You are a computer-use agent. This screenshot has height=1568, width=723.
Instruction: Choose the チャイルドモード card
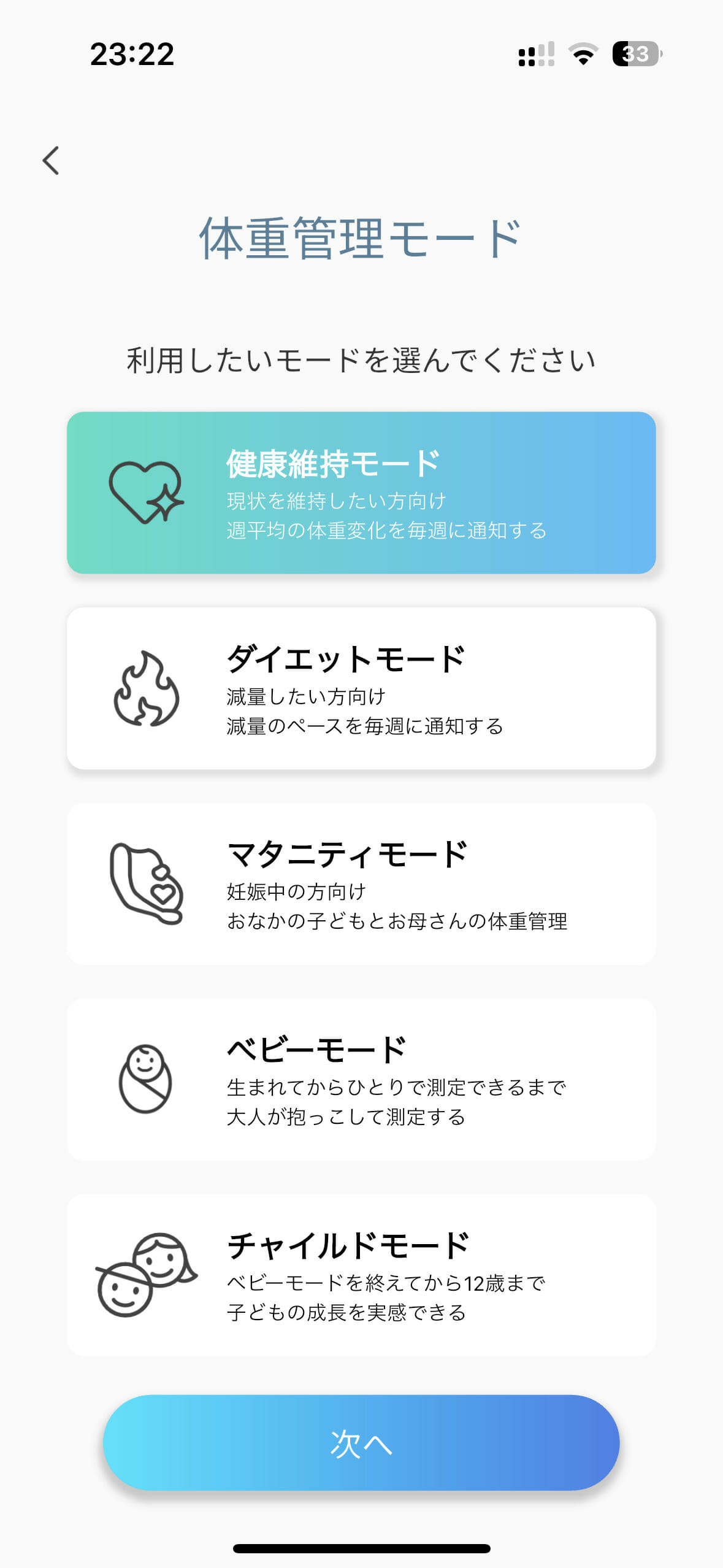361,1275
